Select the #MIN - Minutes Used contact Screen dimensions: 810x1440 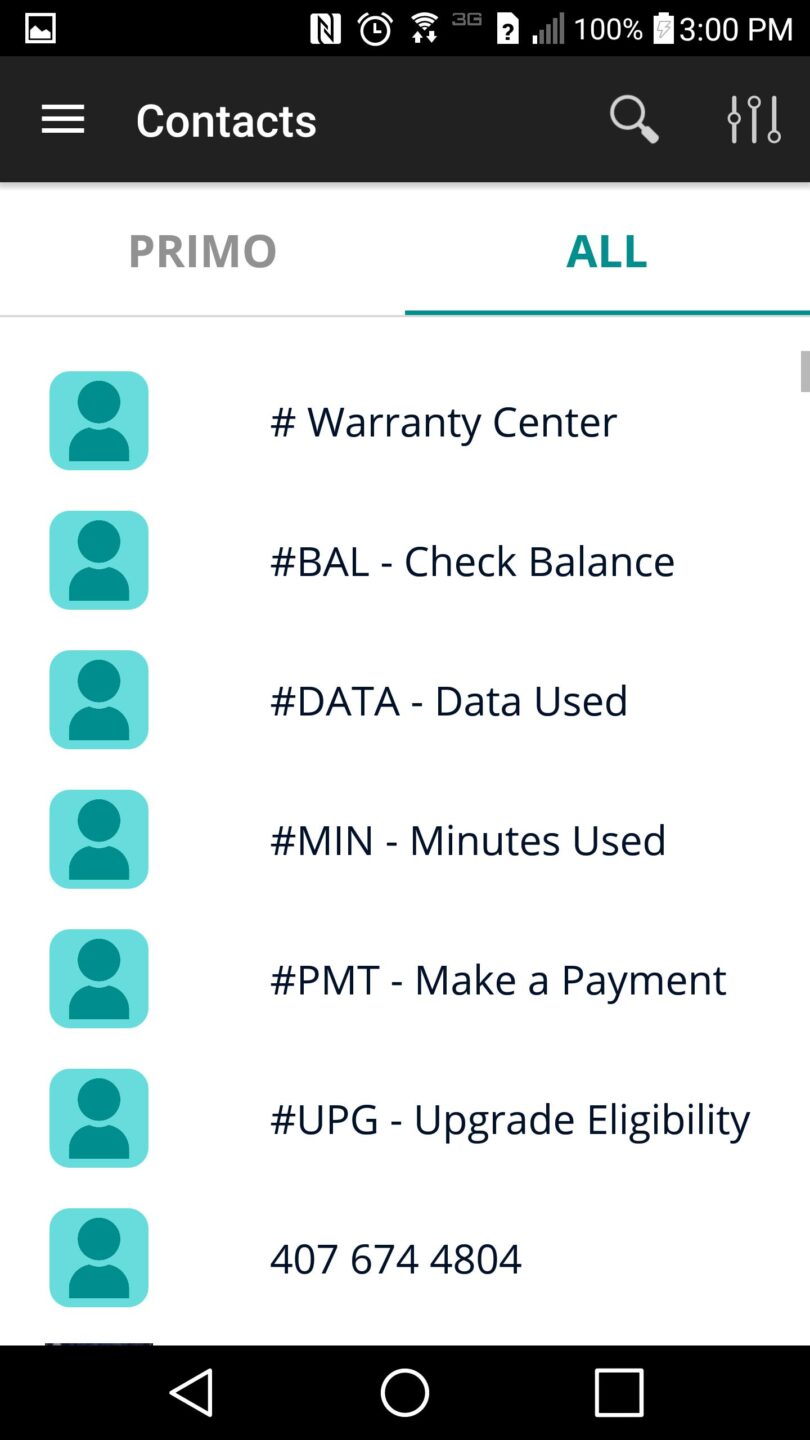click(x=467, y=839)
